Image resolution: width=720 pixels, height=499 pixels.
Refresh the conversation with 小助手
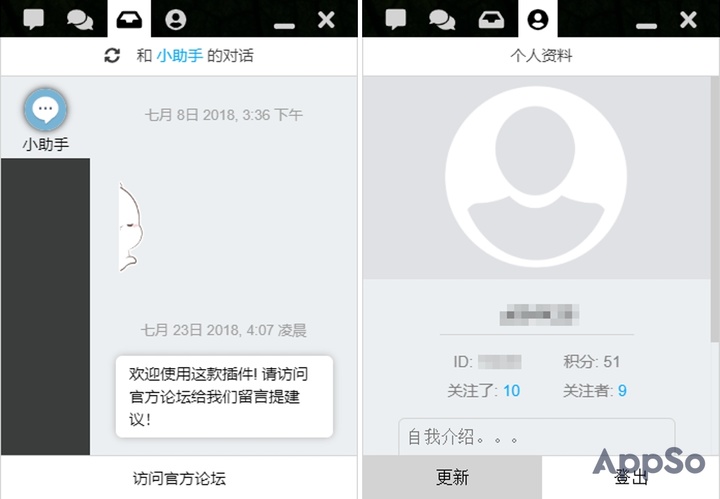click(112, 56)
